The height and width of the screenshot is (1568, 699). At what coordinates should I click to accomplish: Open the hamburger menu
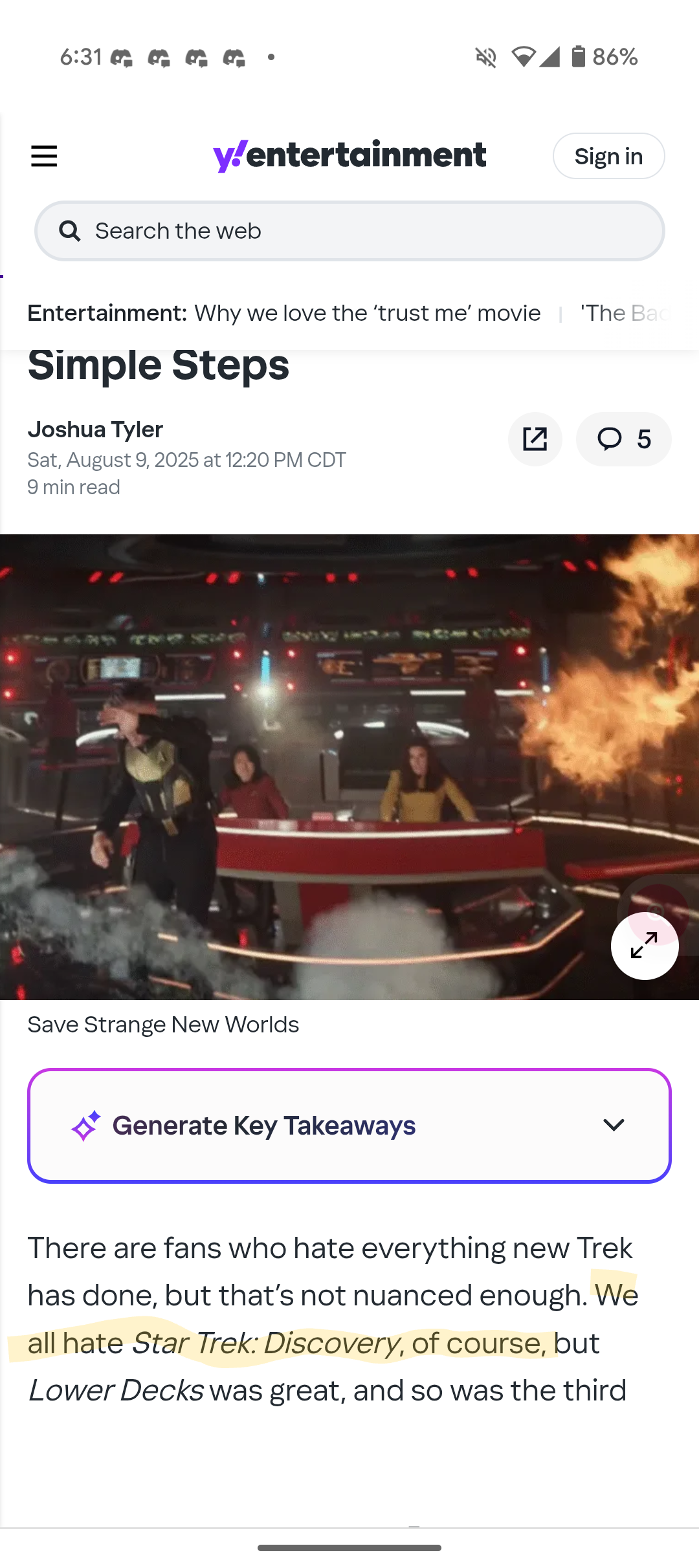[x=44, y=156]
